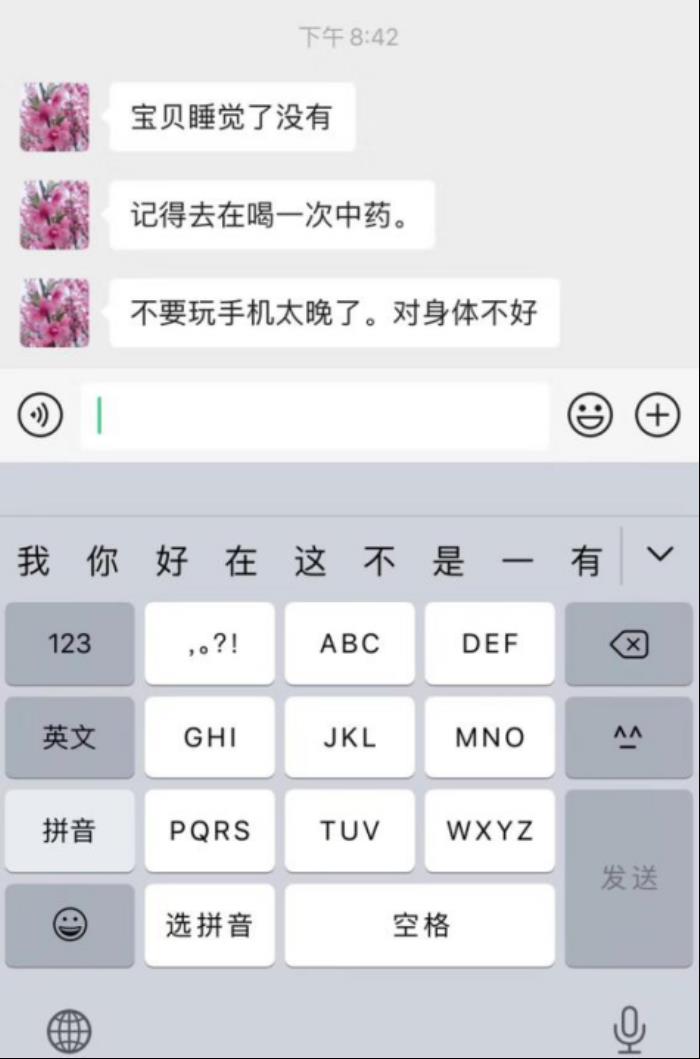
Task: Open the keyboard emoji key
Action: tap(69, 925)
